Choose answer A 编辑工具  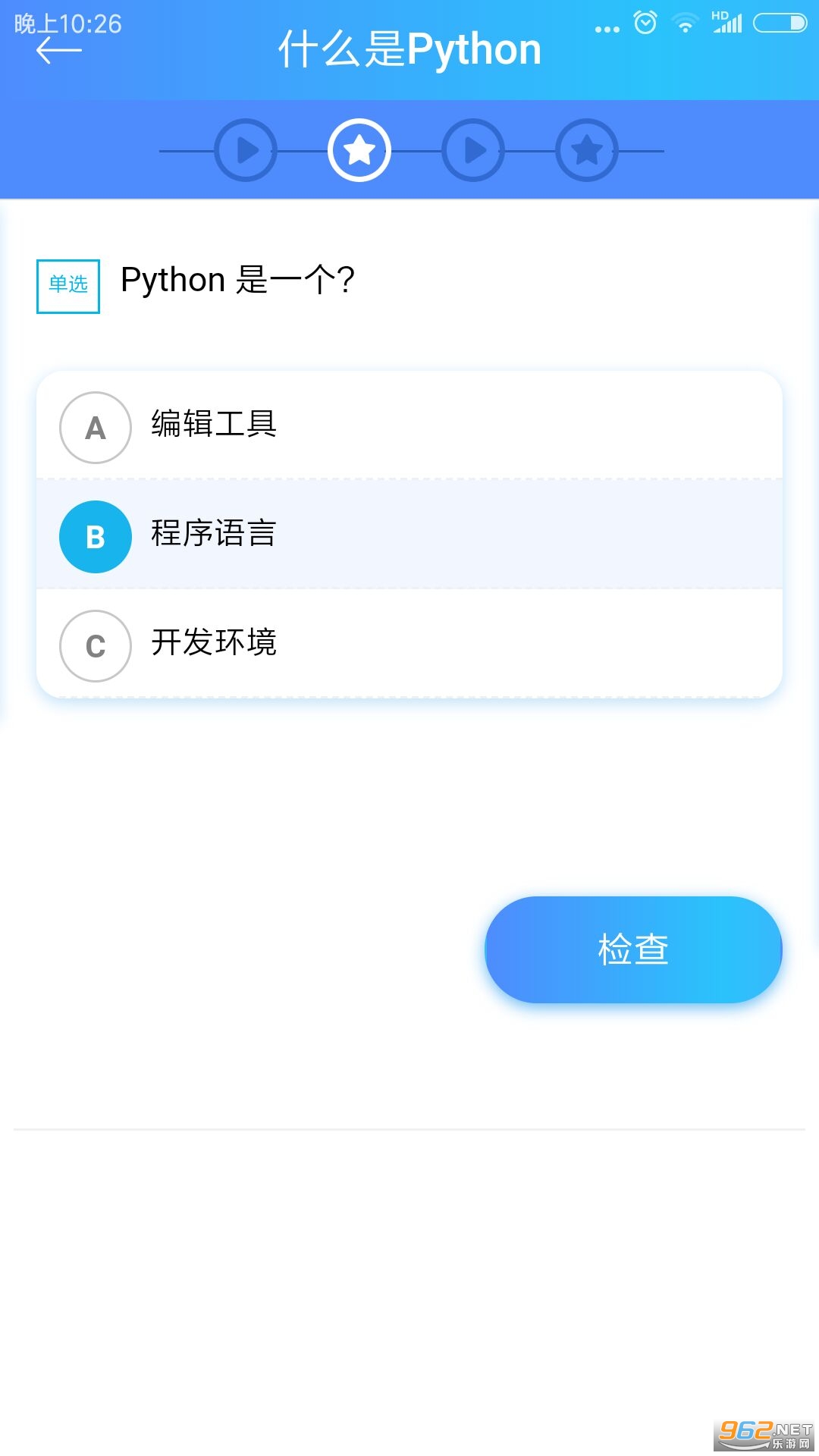point(409,426)
